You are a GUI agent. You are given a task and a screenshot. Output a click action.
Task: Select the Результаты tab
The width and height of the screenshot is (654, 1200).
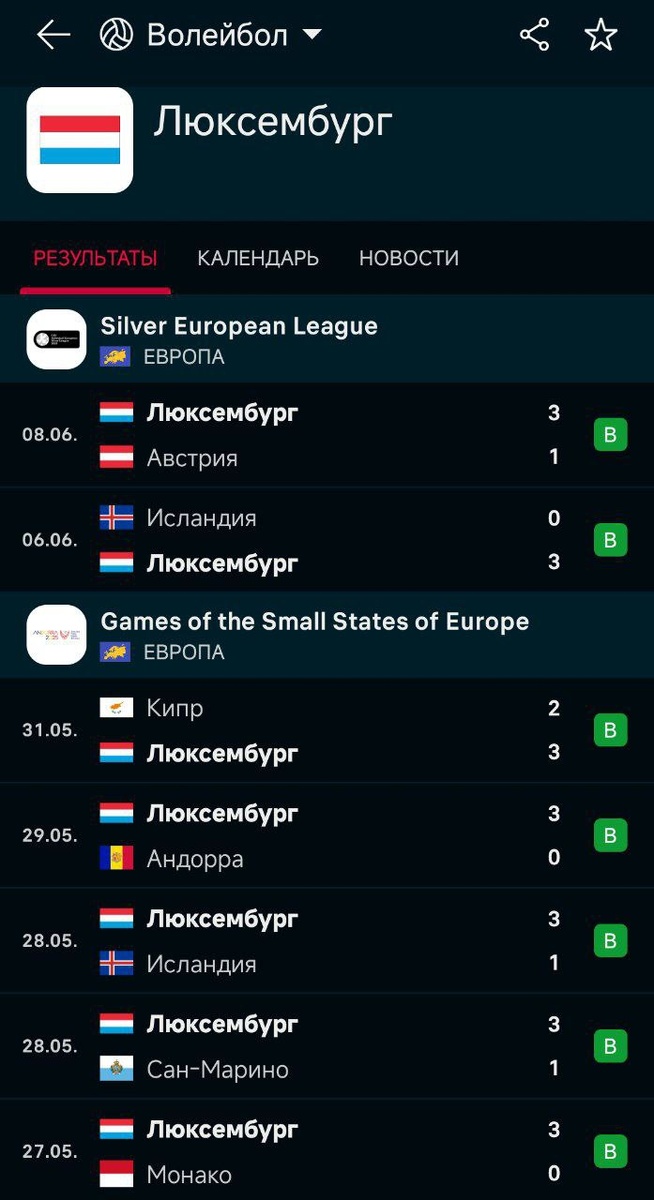click(95, 258)
